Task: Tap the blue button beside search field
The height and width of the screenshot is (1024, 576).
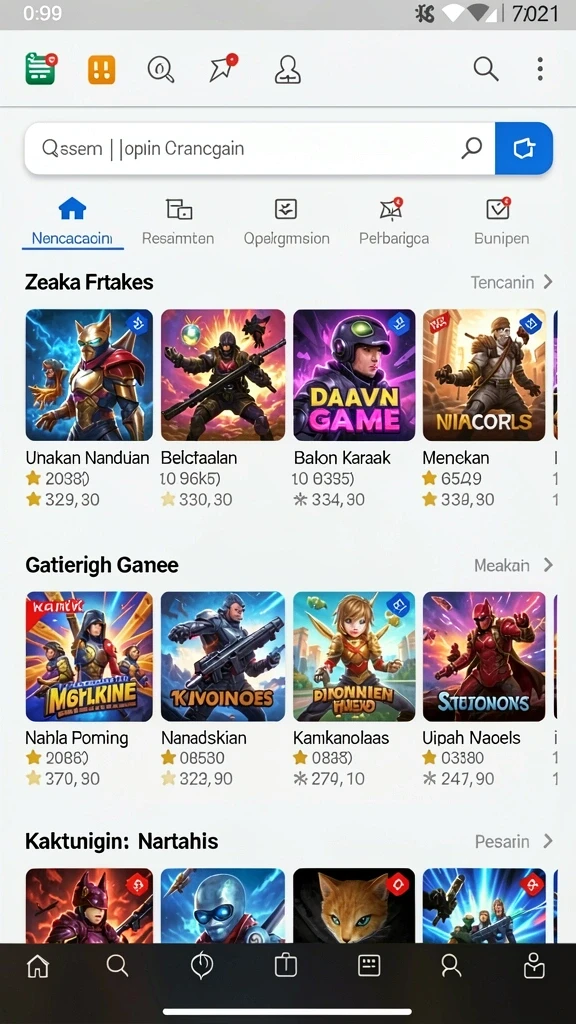Action: pos(524,148)
